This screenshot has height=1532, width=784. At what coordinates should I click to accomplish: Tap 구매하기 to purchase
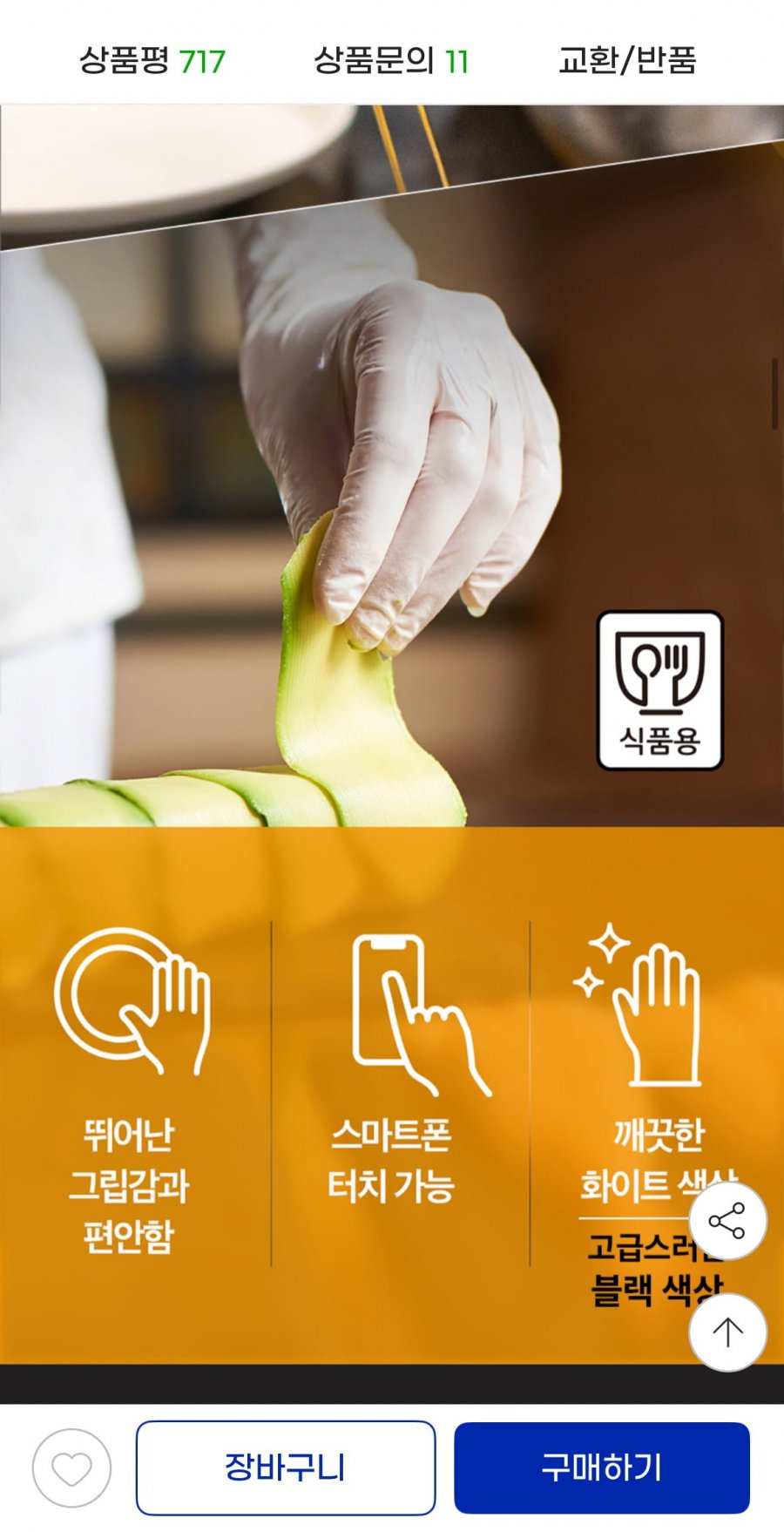tap(602, 1468)
